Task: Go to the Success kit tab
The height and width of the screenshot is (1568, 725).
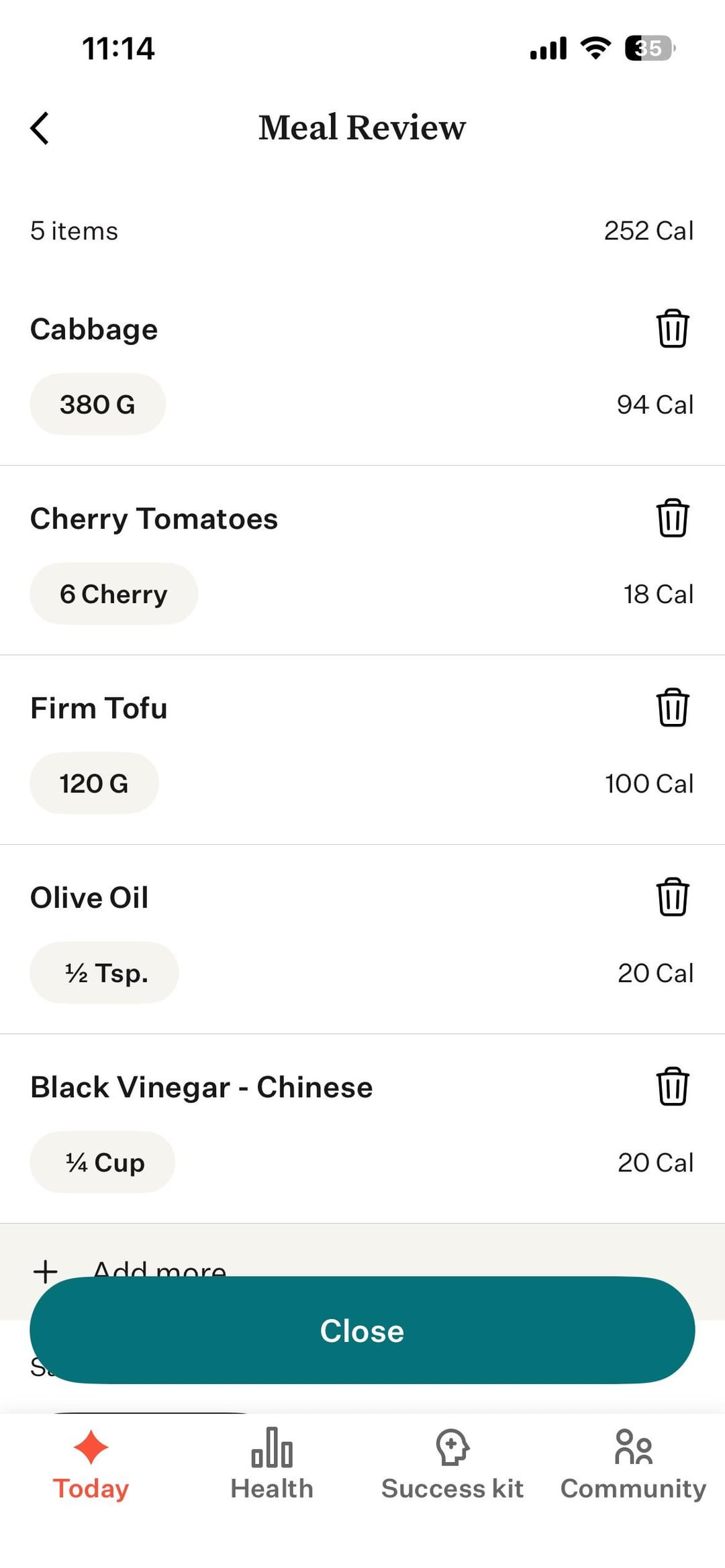Action: [x=452, y=1466]
